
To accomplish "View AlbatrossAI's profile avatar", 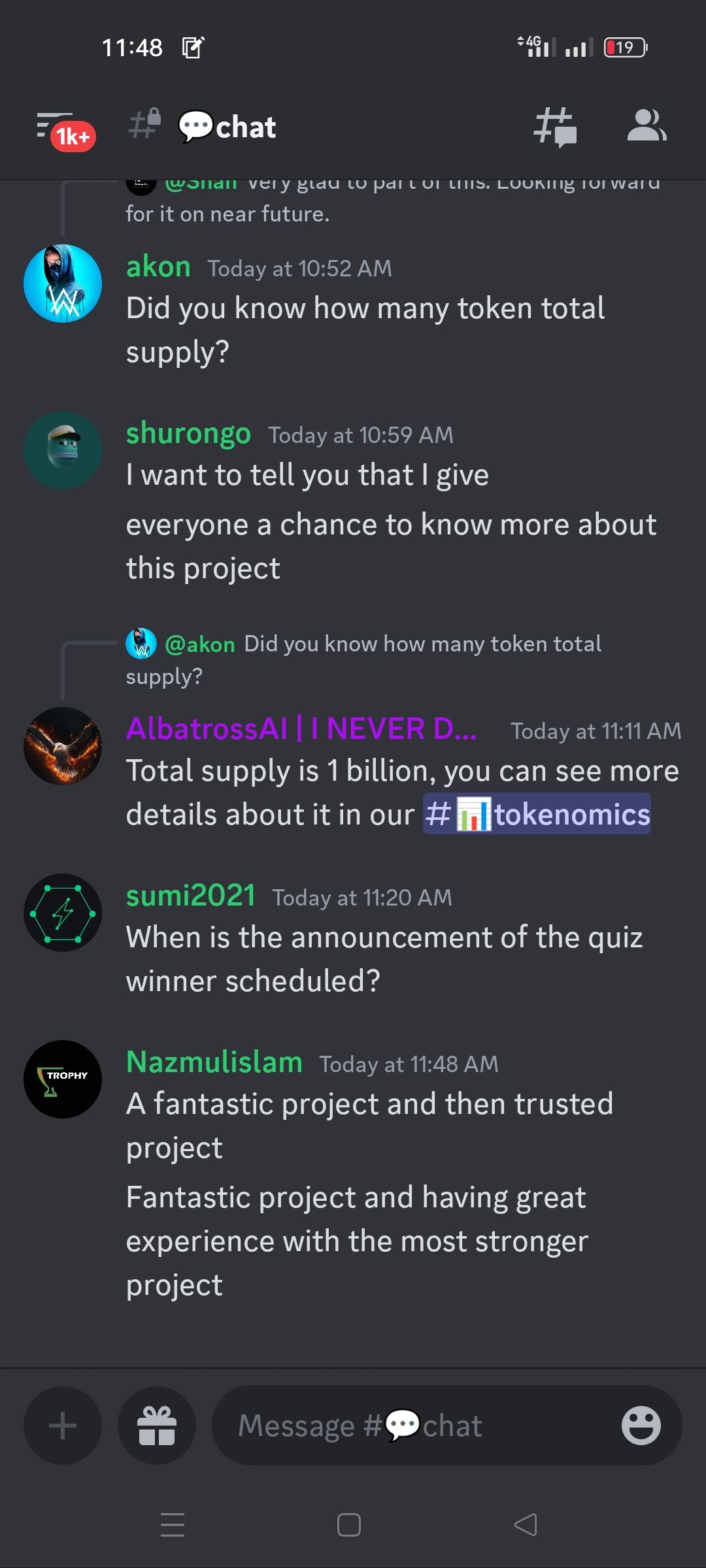I will [x=63, y=746].
